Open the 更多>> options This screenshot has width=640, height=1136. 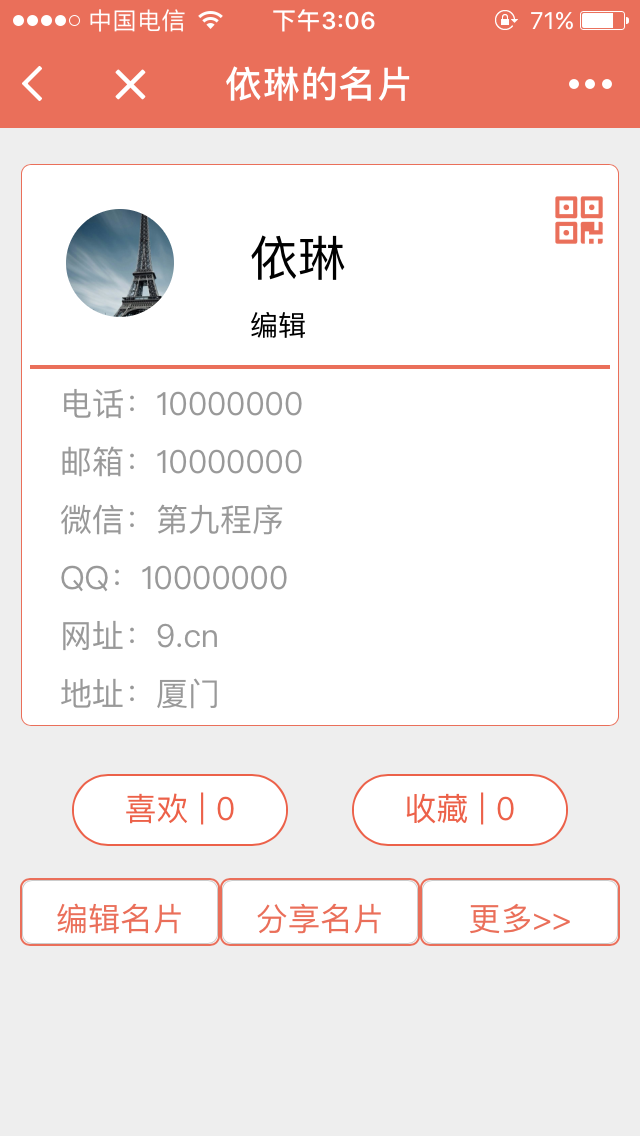pyautogui.click(x=520, y=912)
